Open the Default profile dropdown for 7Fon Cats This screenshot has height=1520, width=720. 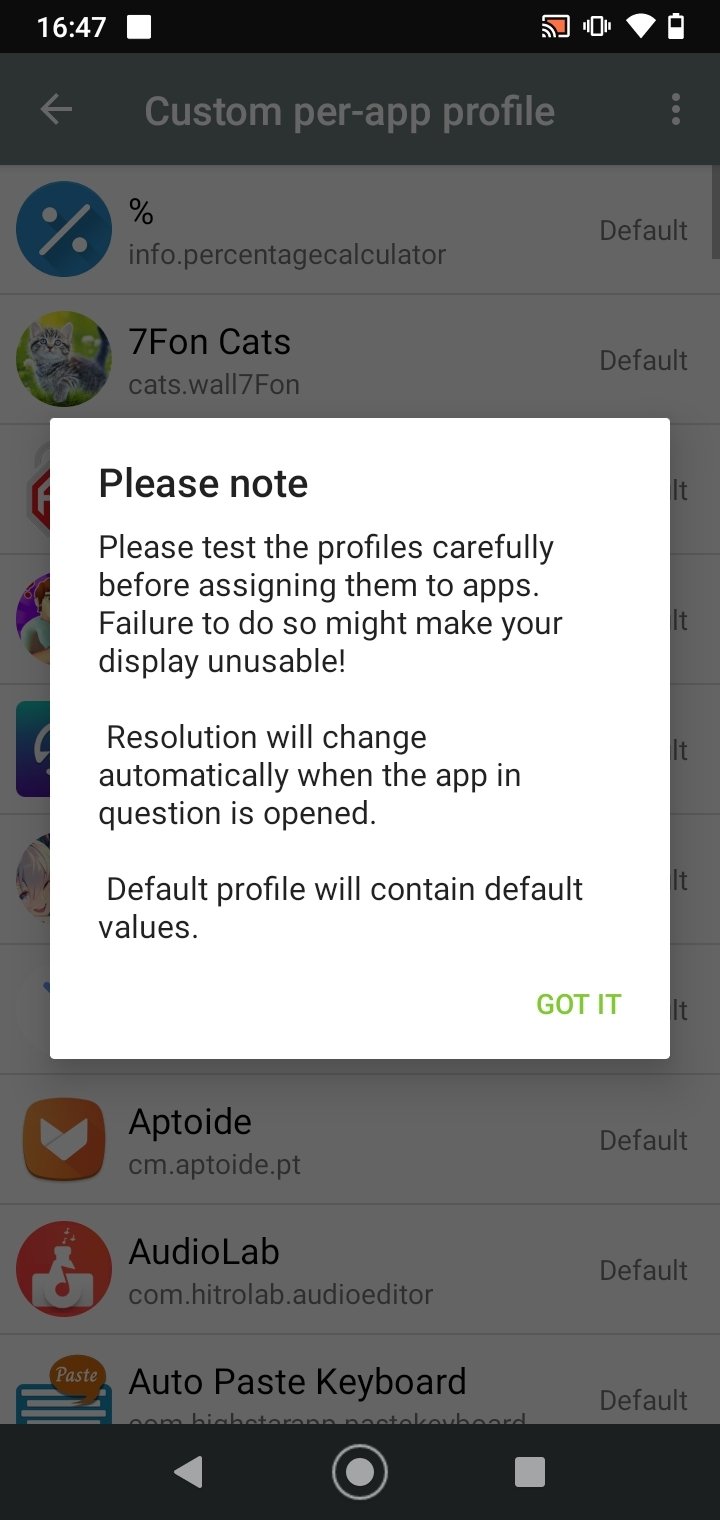click(x=643, y=360)
